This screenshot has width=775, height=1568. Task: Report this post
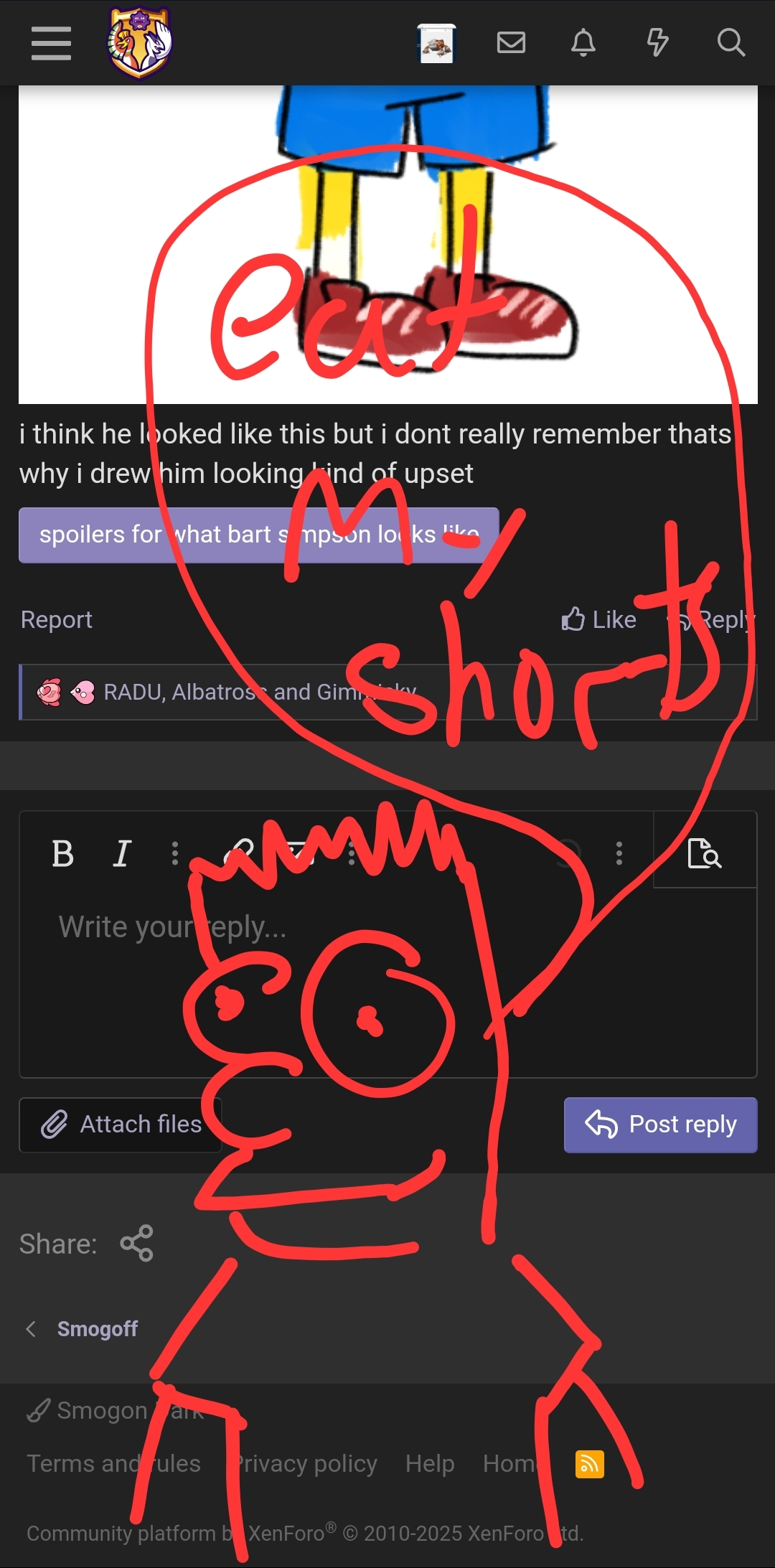click(x=56, y=619)
